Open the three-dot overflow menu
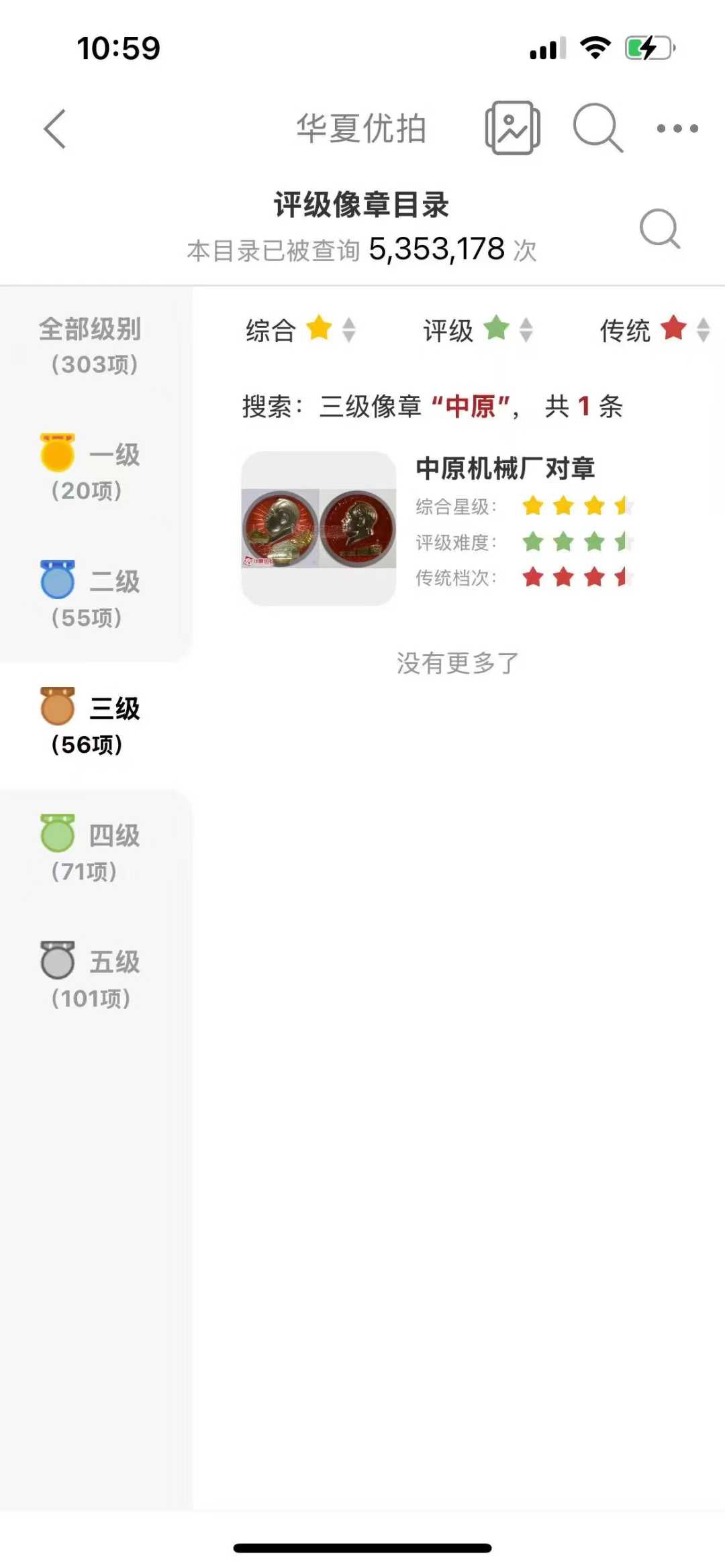The width and height of the screenshot is (725, 1568). 677,128
